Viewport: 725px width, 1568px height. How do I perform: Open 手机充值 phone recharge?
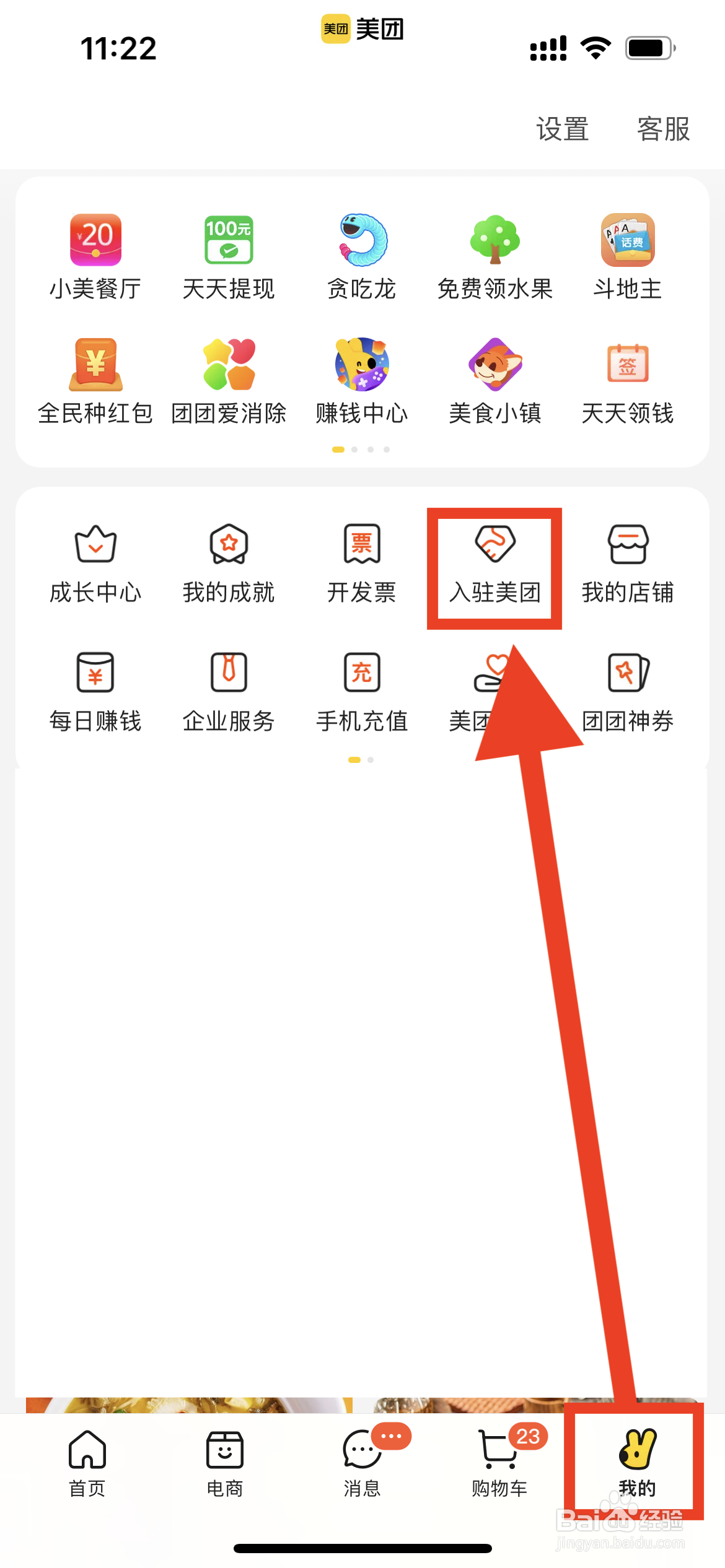(362, 692)
